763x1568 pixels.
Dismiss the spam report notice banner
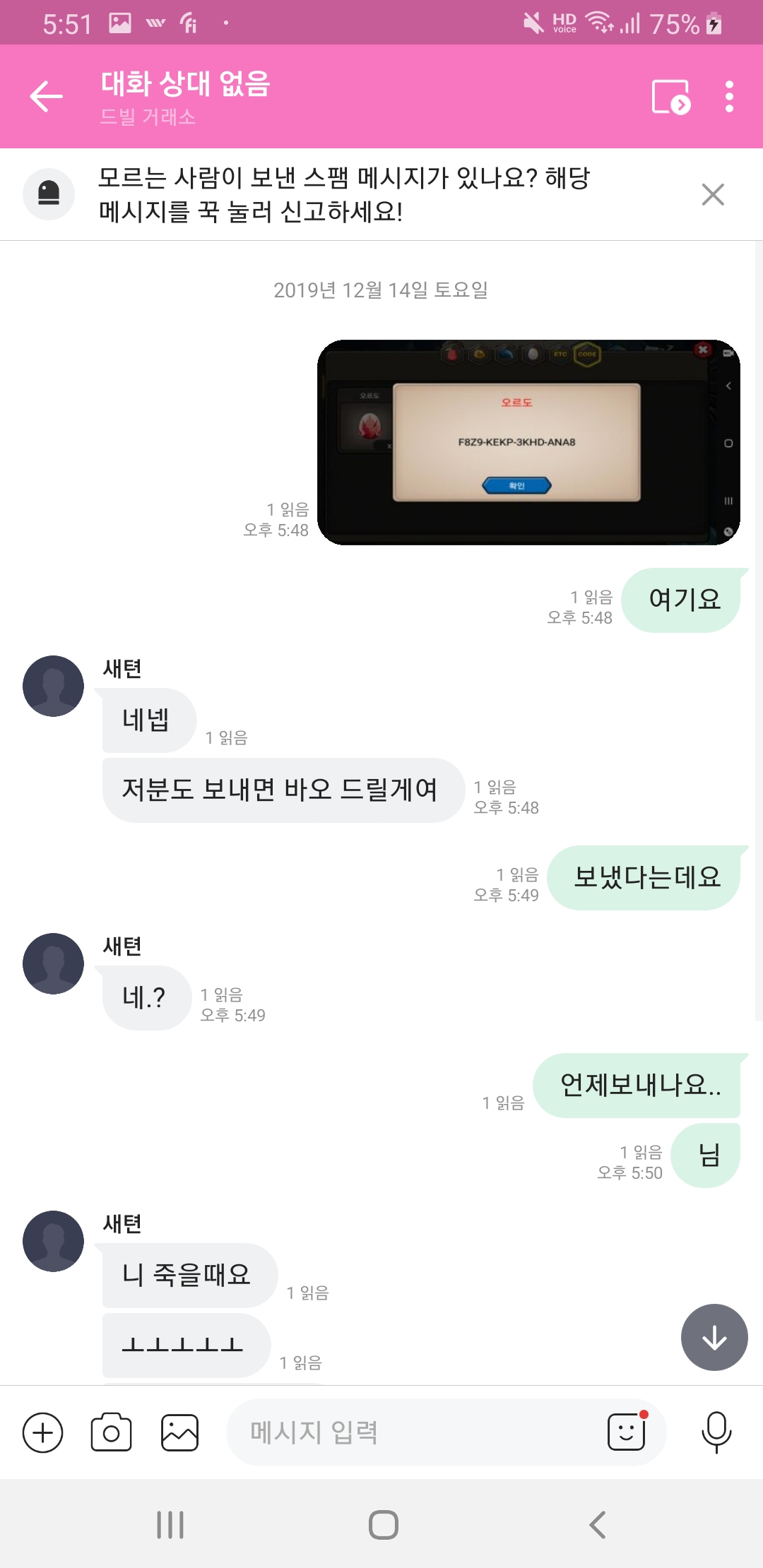pyautogui.click(x=713, y=194)
